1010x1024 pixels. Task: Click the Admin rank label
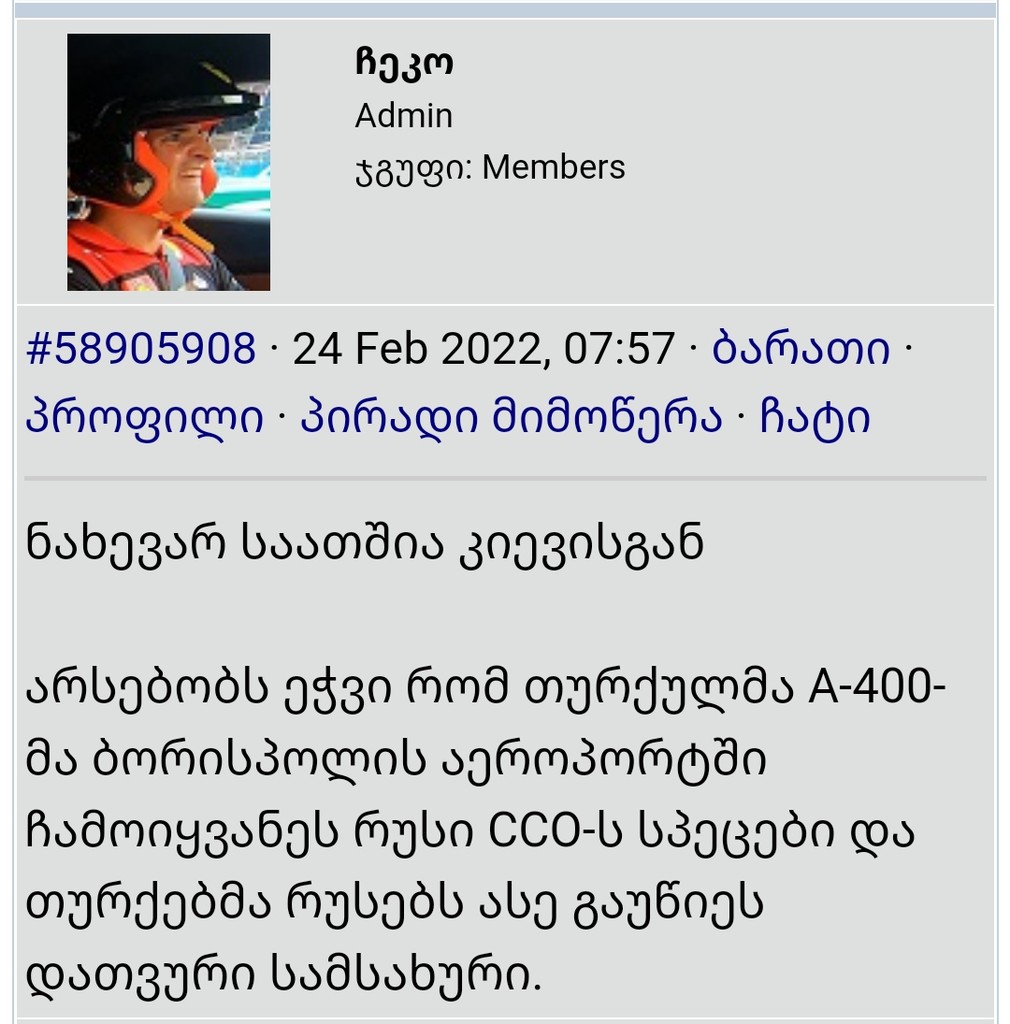click(404, 115)
